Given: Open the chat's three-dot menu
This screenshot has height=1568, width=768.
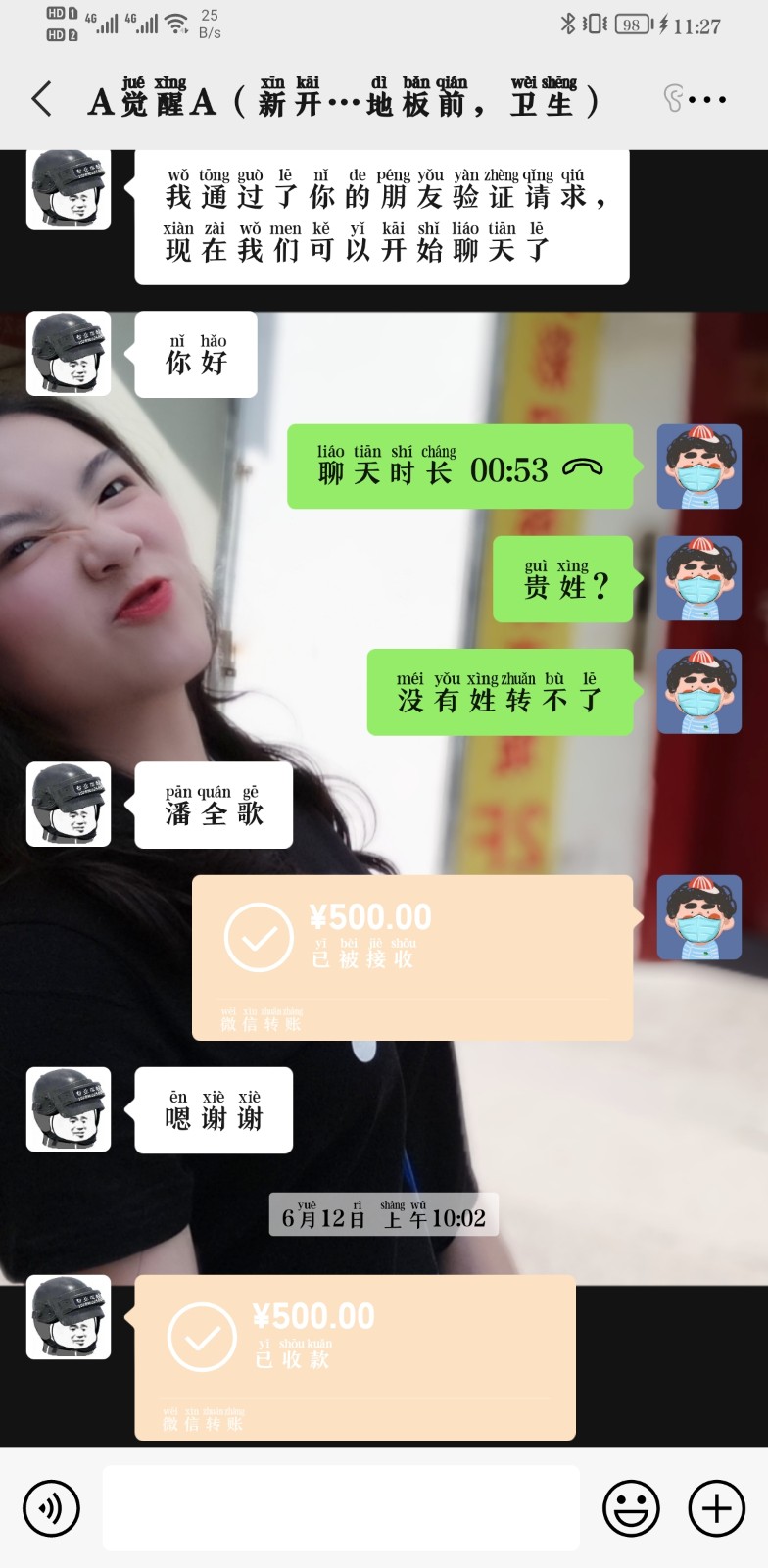Looking at the screenshot, I should tap(708, 99).
